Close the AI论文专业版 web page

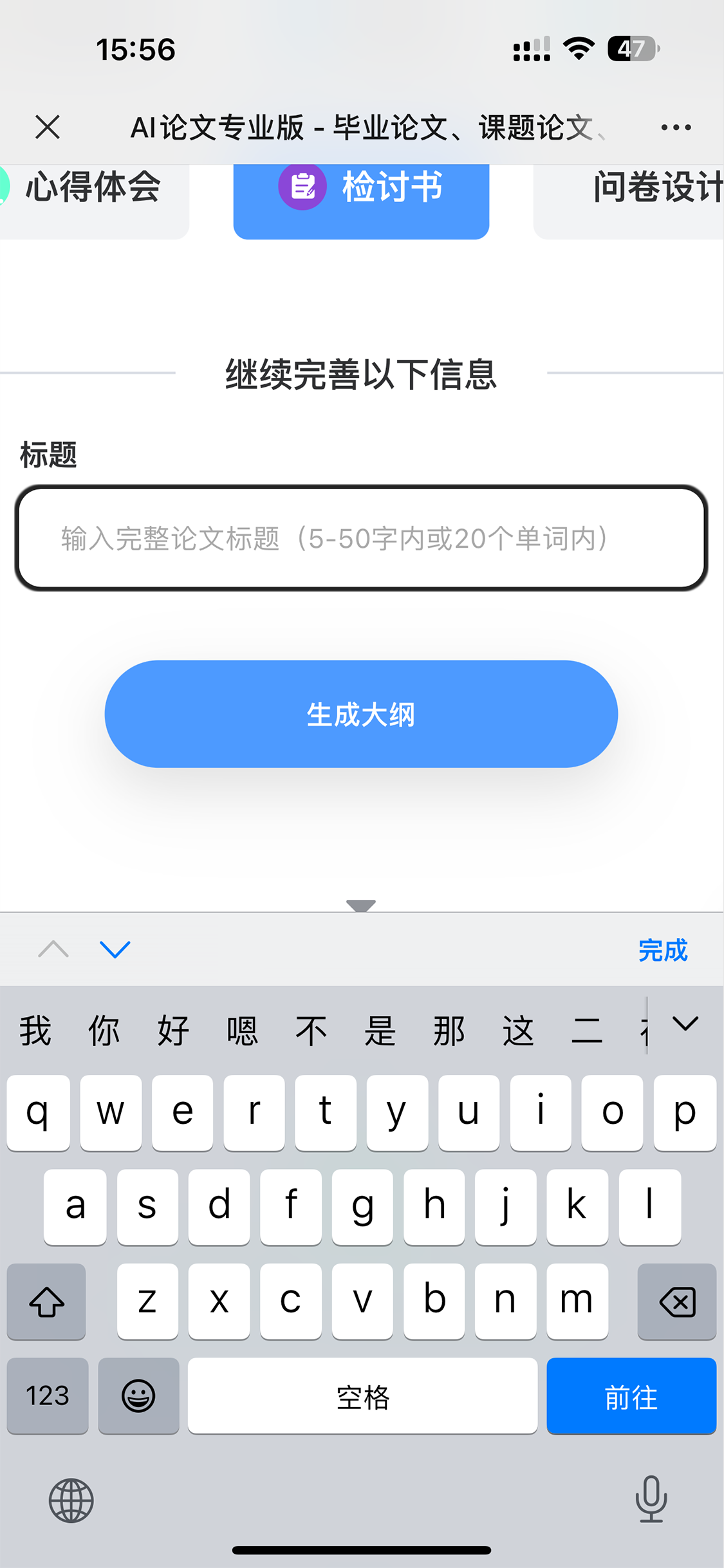[48, 127]
